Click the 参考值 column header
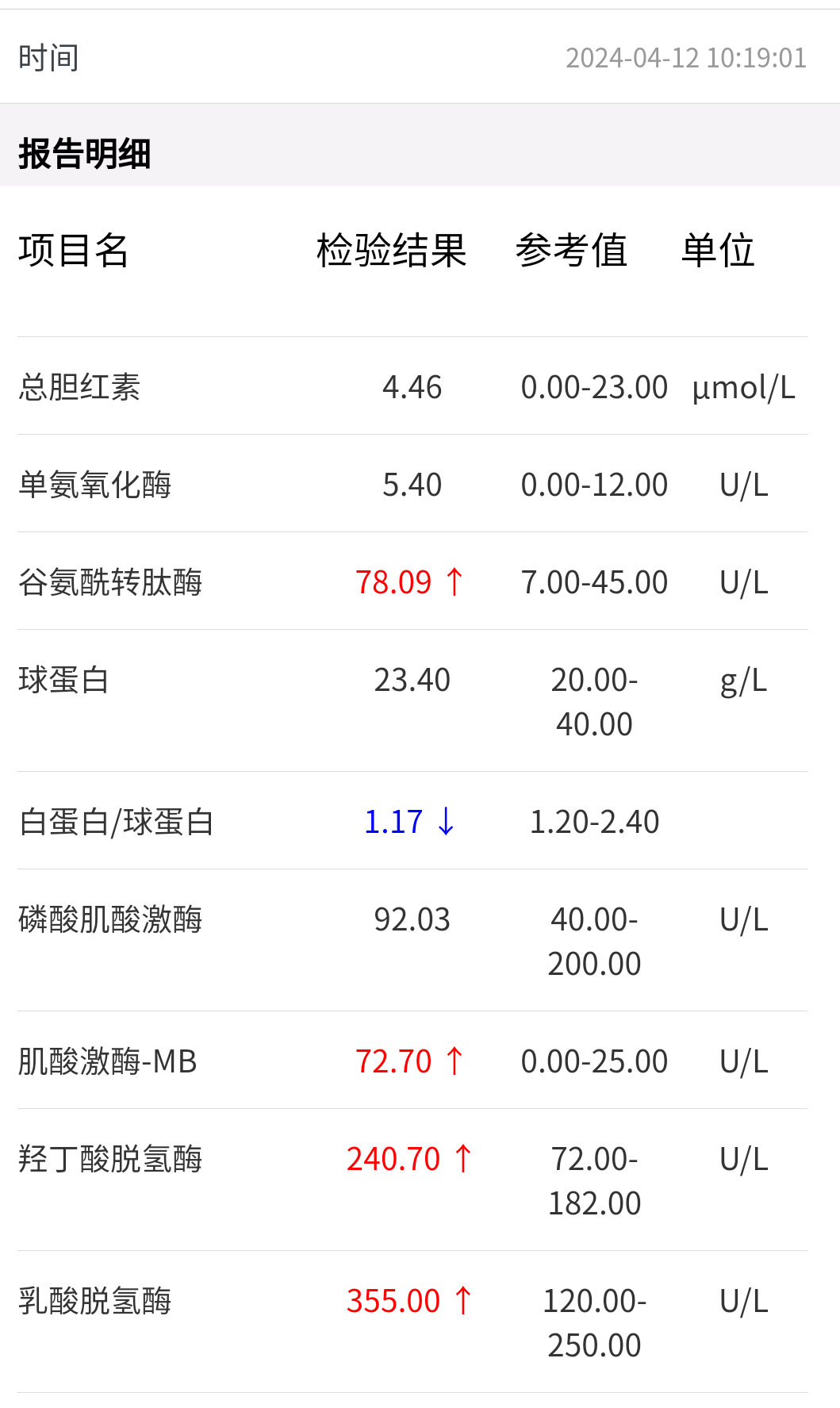 point(573,249)
